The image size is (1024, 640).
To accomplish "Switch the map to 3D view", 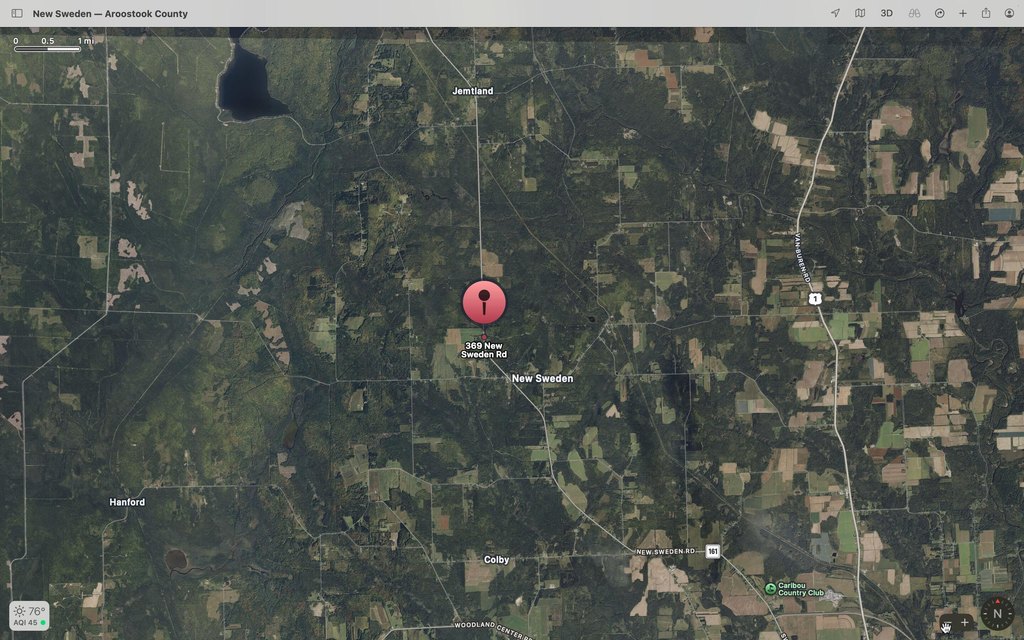I will [x=886, y=13].
